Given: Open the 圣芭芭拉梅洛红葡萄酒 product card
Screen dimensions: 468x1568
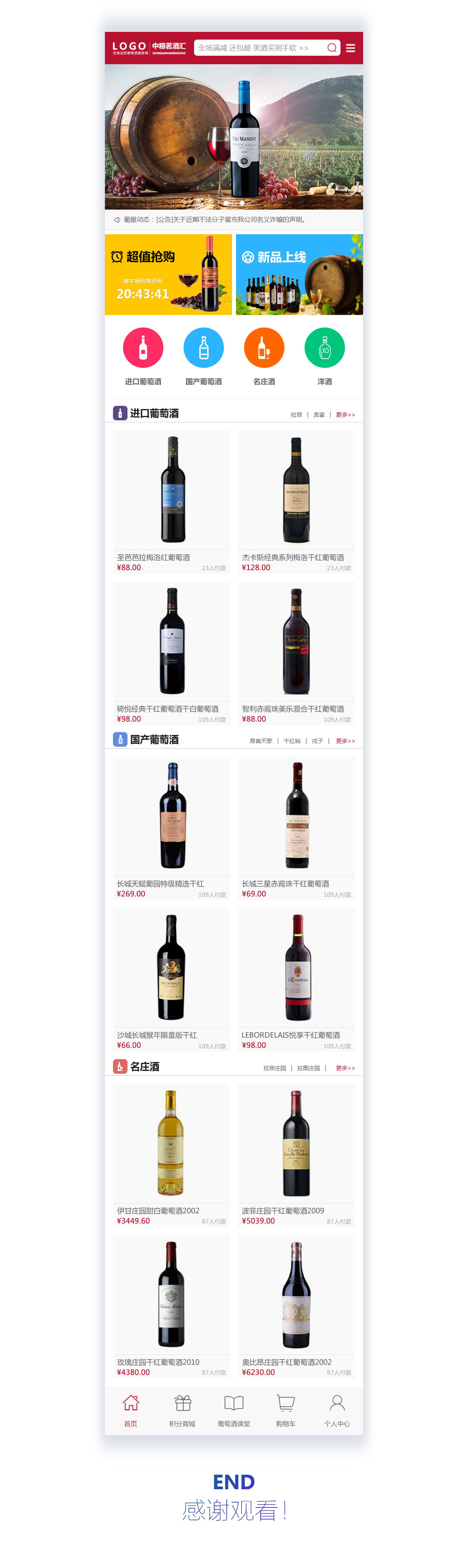Looking at the screenshot, I should (x=171, y=502).
